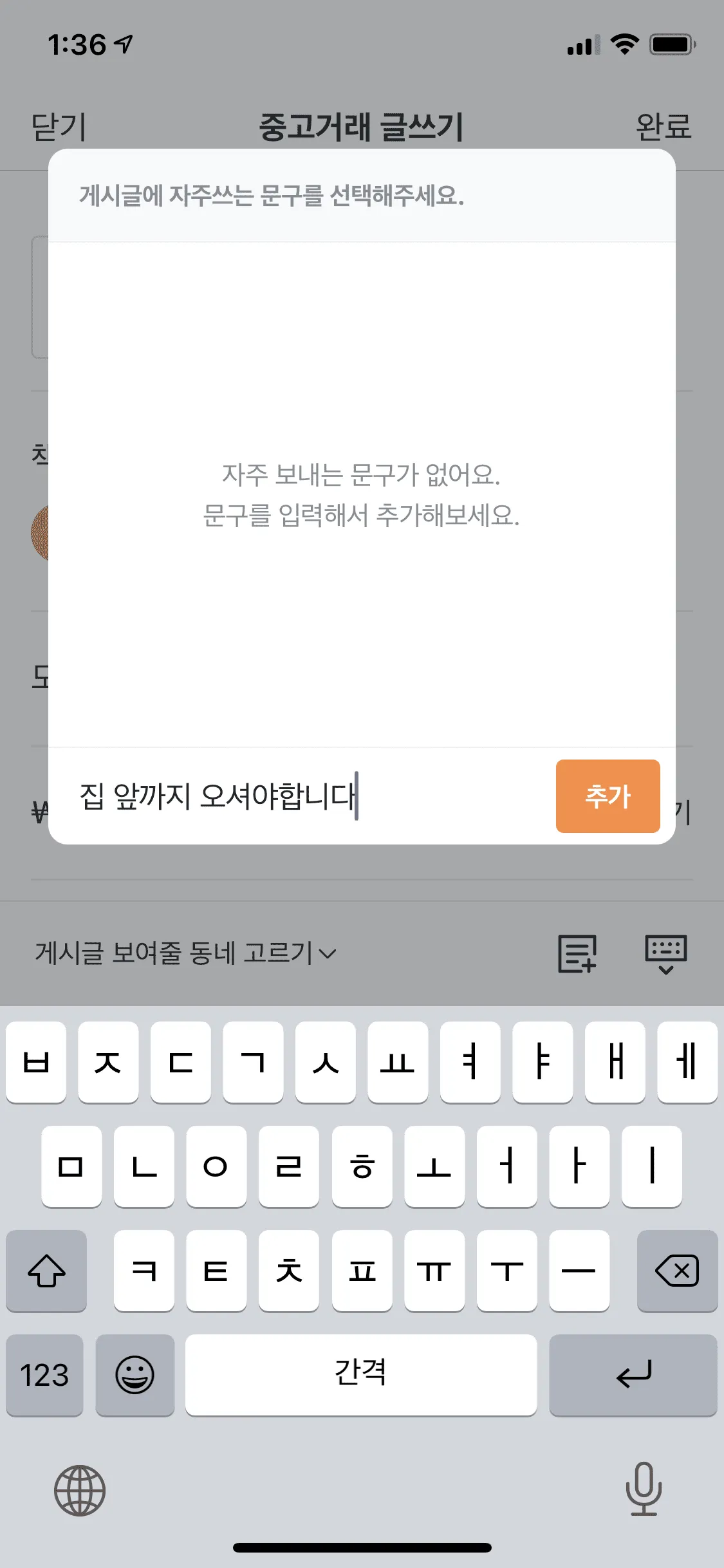Tap the return key on the keyboard
Screen dimensions: 724x1568
[633, 1375]
